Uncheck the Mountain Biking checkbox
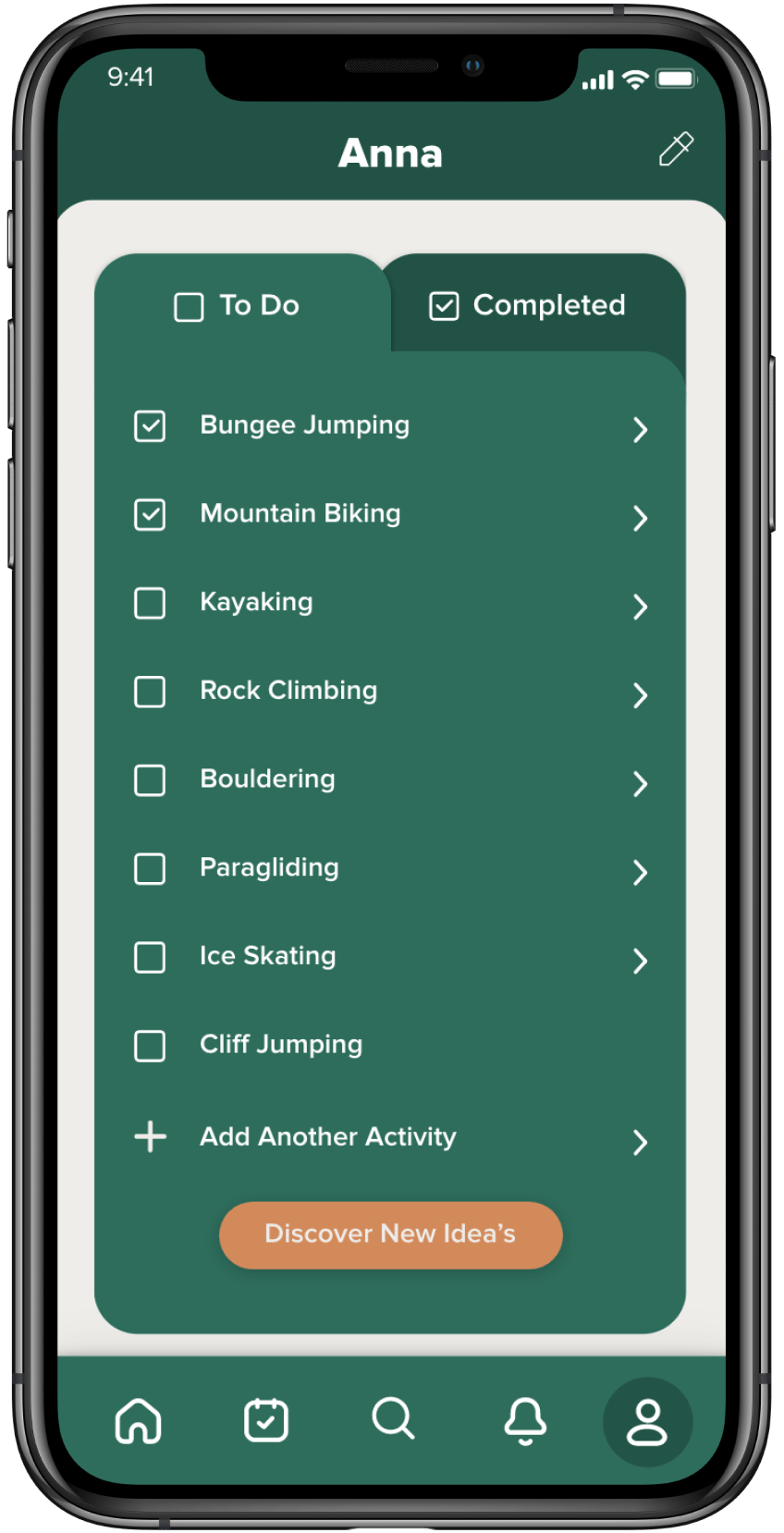Image resolution: width=784 pixels, height=1533 pixels. (x=150, y=514)
